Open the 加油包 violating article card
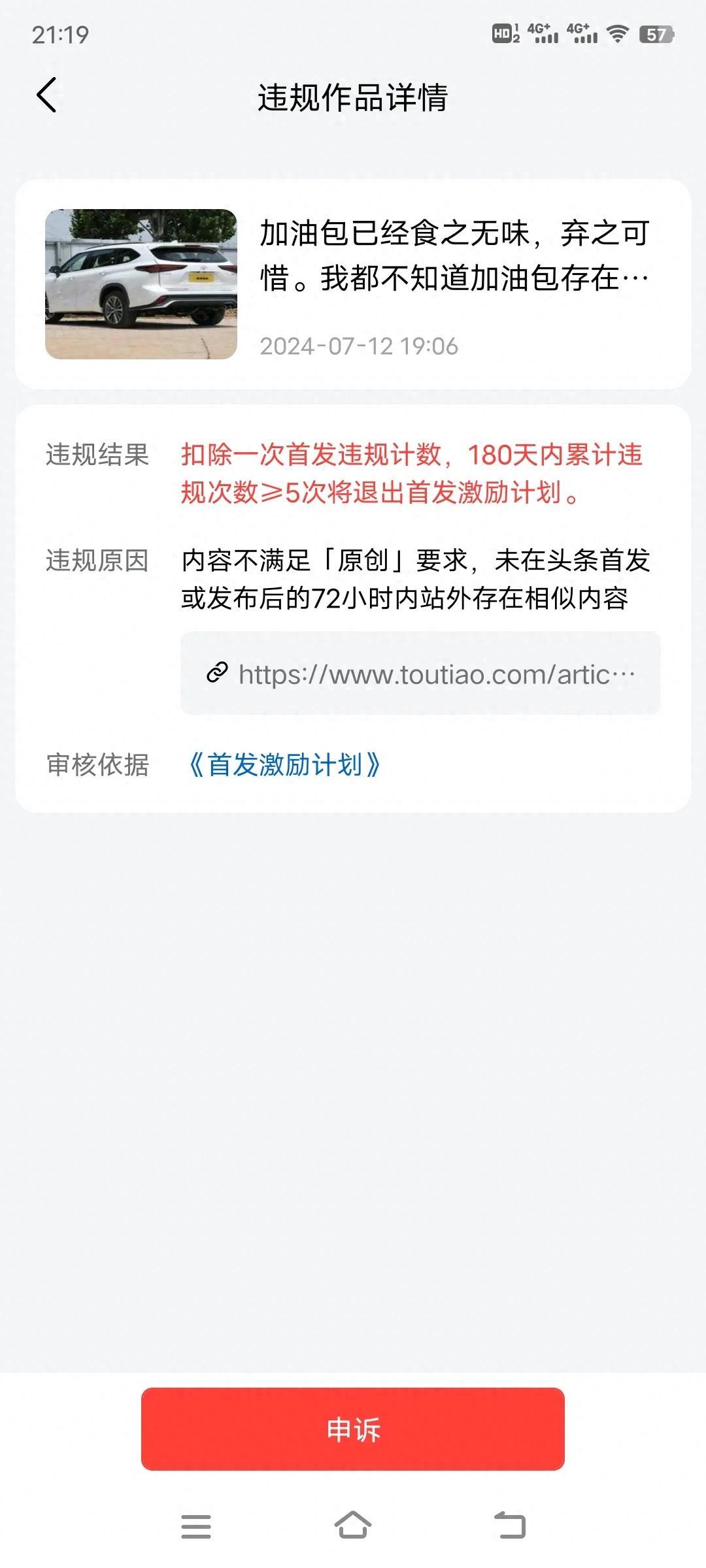The width and height of the screenshot is (706, 1568). coord(353,284)
